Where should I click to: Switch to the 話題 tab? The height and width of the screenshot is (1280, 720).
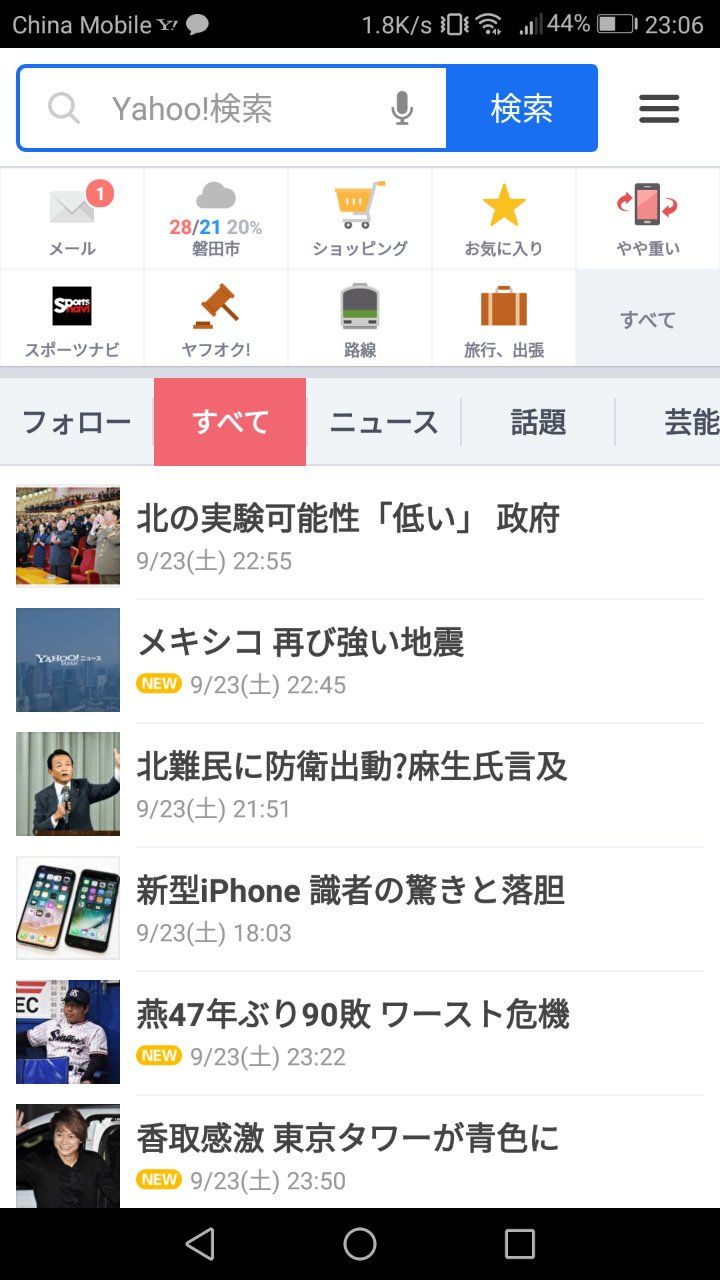[538, 422]
